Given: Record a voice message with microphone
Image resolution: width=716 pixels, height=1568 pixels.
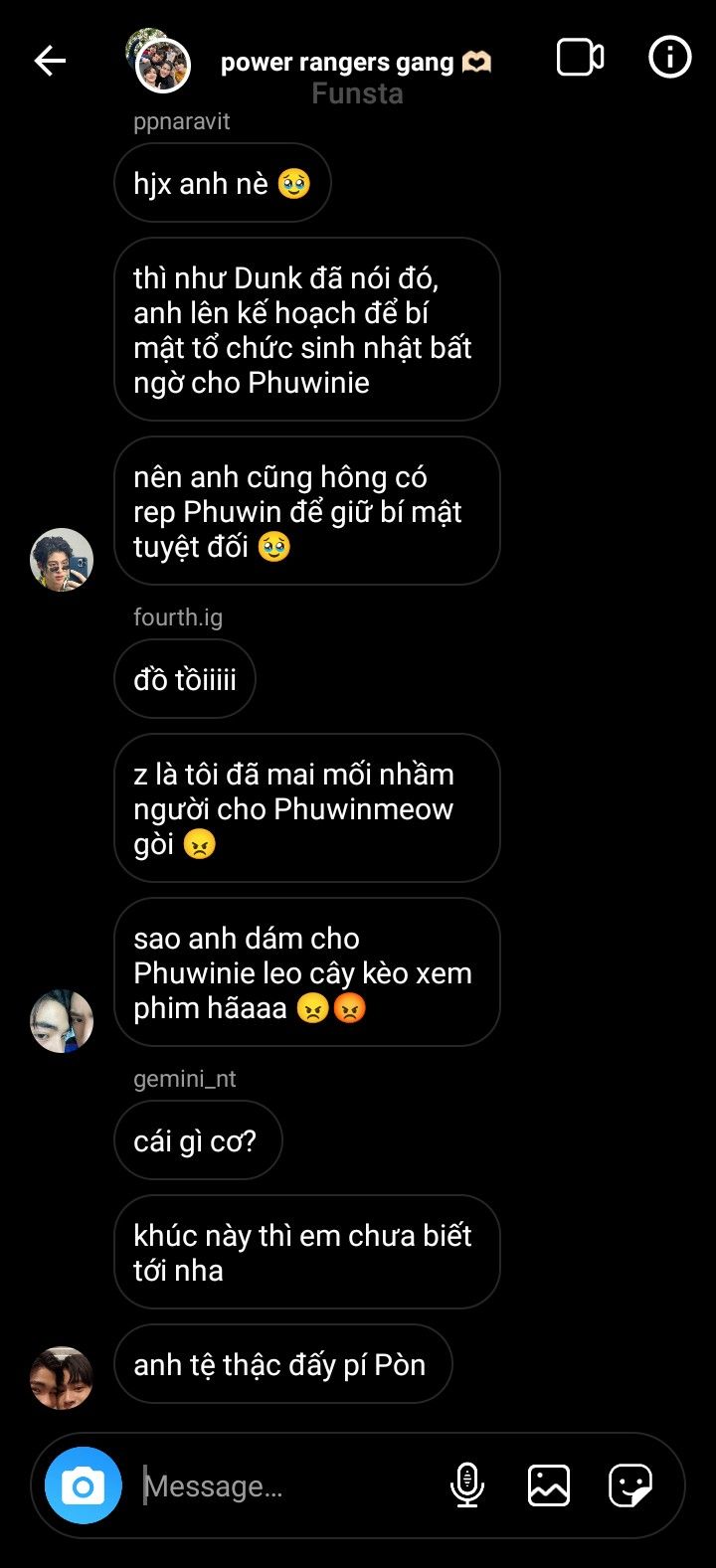Looking at the screenshot, I should (x=466, y=1485).
